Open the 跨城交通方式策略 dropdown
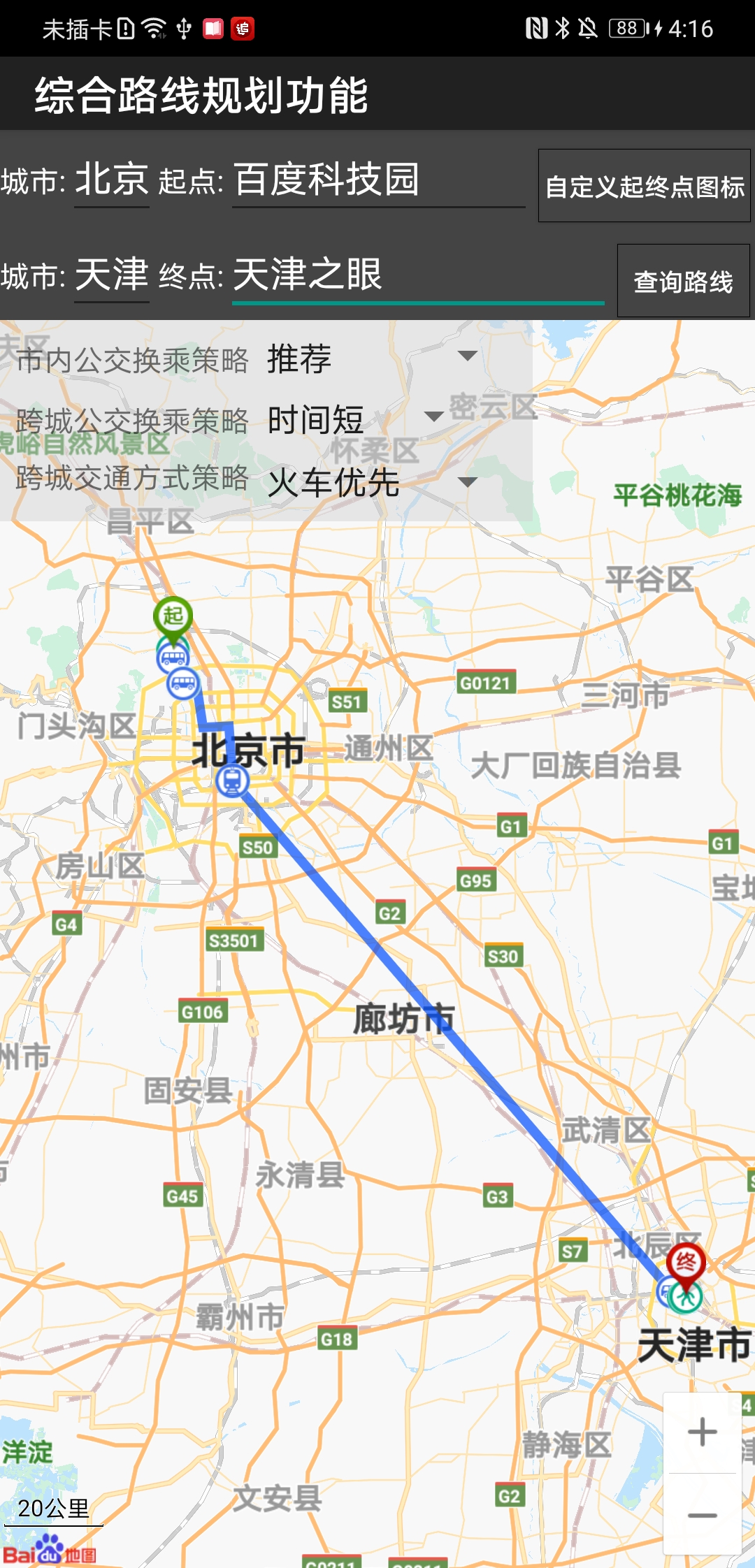 372,482
